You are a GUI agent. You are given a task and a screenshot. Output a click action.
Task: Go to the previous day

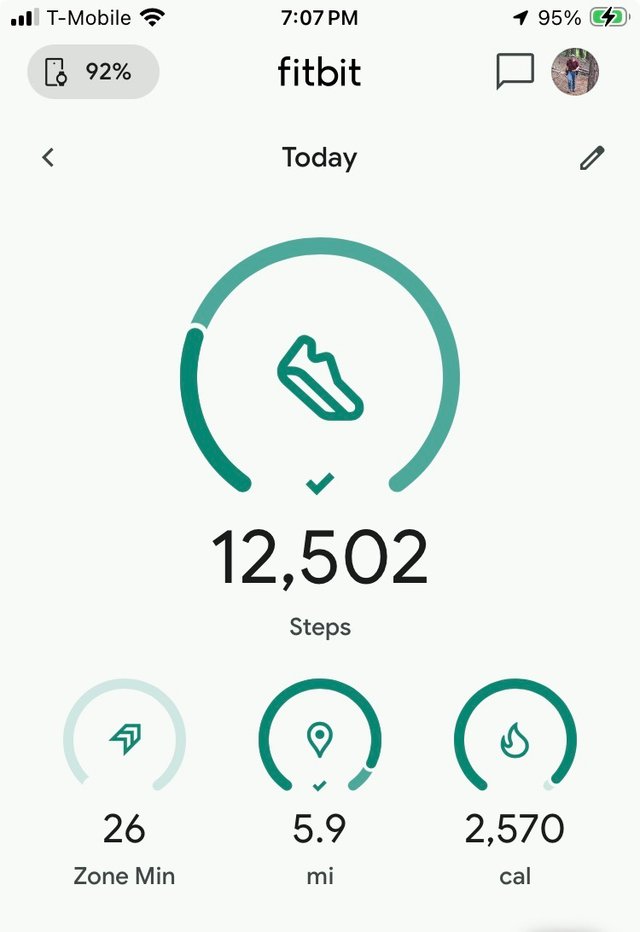coord(48,158)
